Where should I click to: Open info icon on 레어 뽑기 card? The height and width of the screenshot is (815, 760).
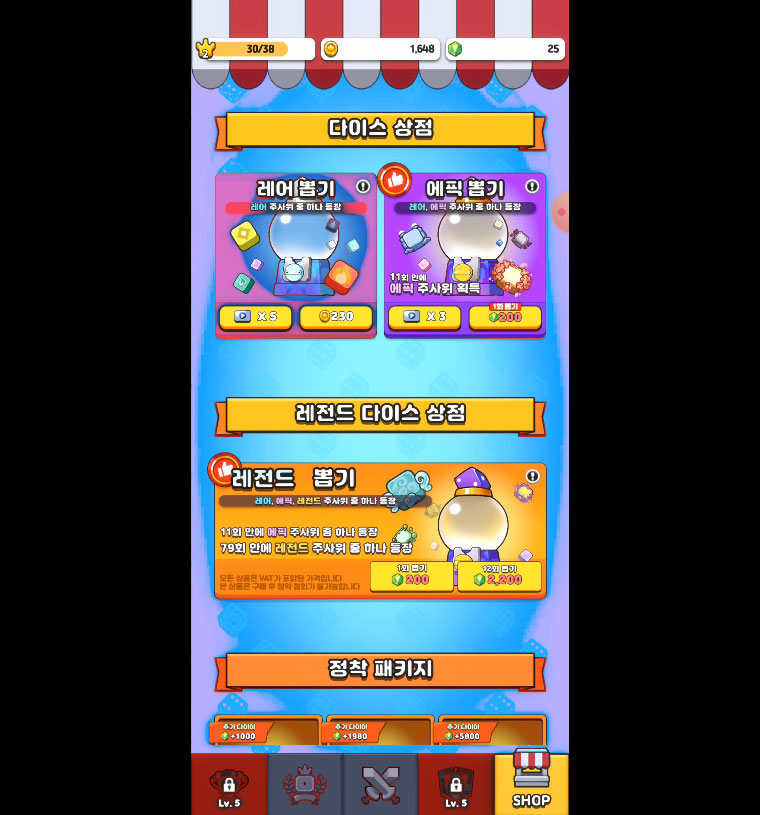point(363,186)
